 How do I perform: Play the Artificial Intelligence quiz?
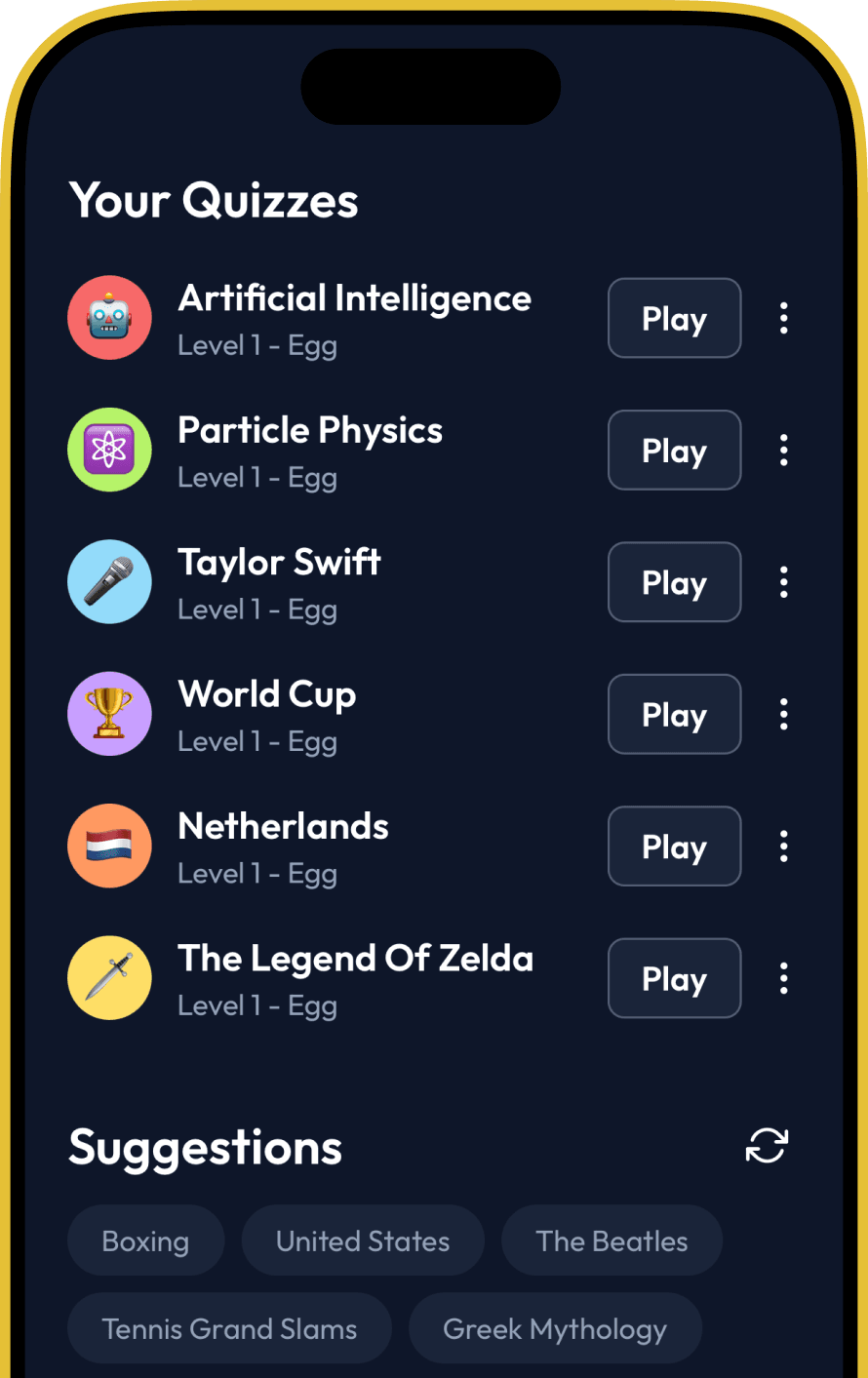coord(674,318)
